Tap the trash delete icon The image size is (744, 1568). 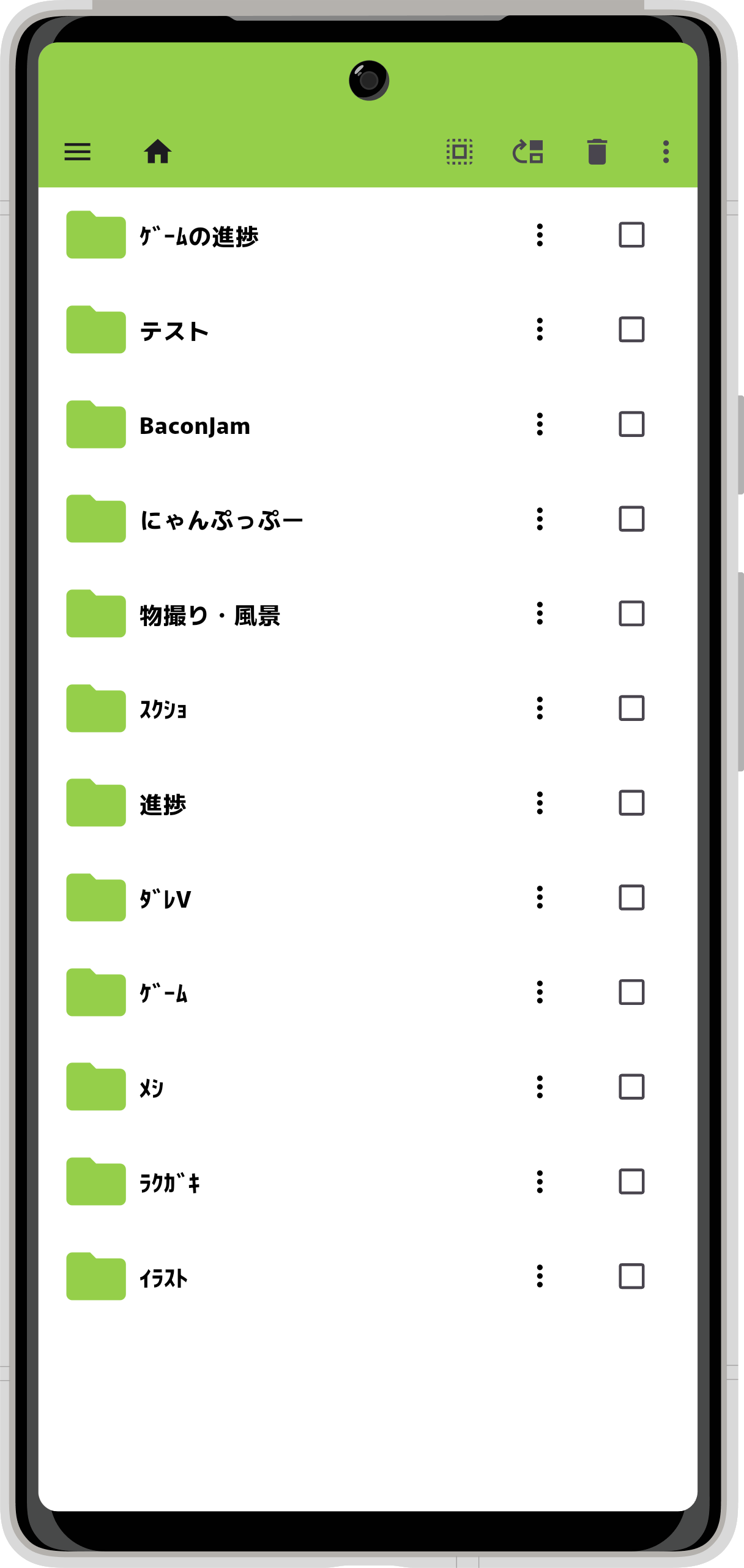click(x=597, y=151)
